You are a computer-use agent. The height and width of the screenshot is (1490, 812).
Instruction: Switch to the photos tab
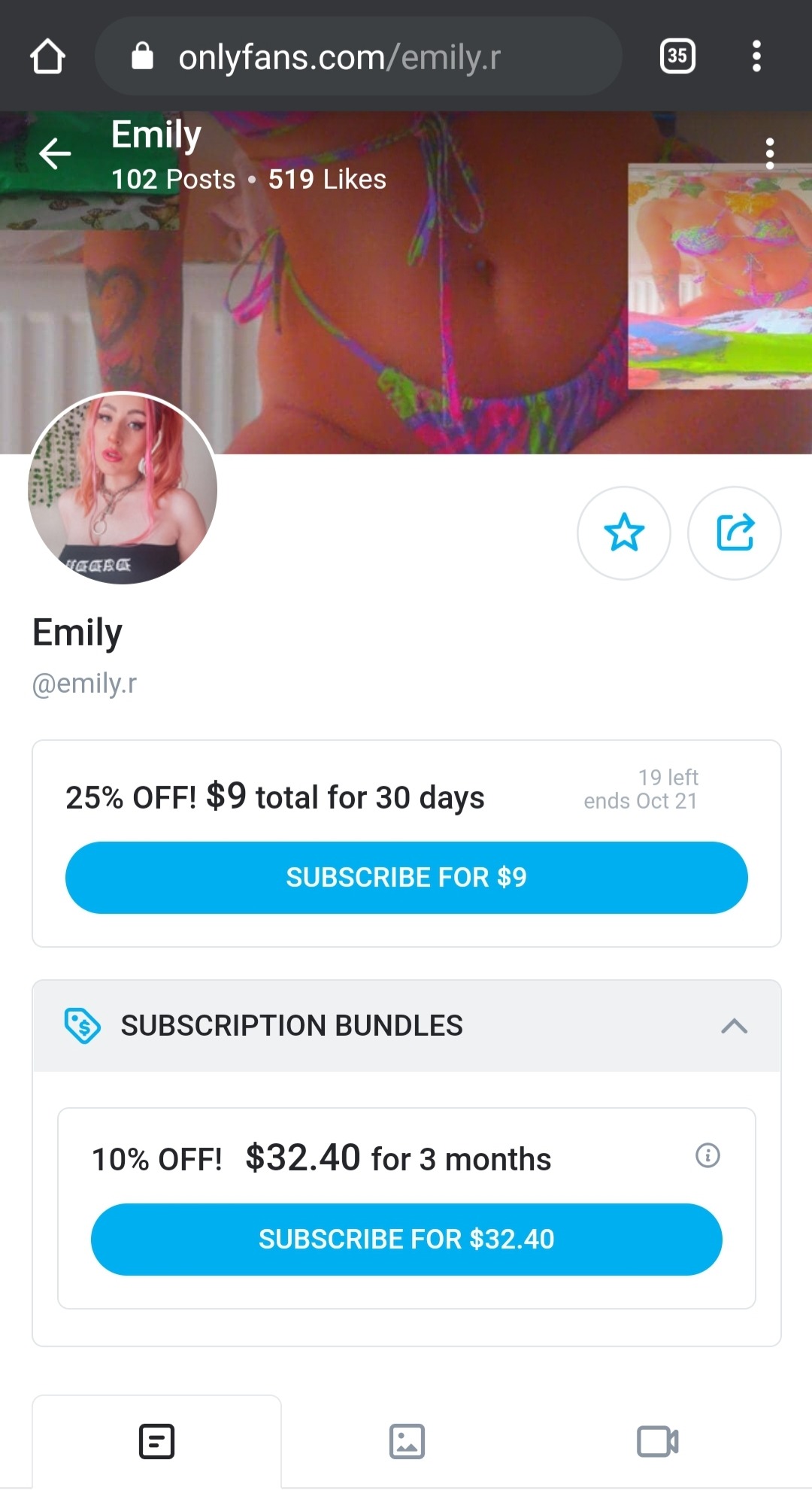coord(407,1442)
